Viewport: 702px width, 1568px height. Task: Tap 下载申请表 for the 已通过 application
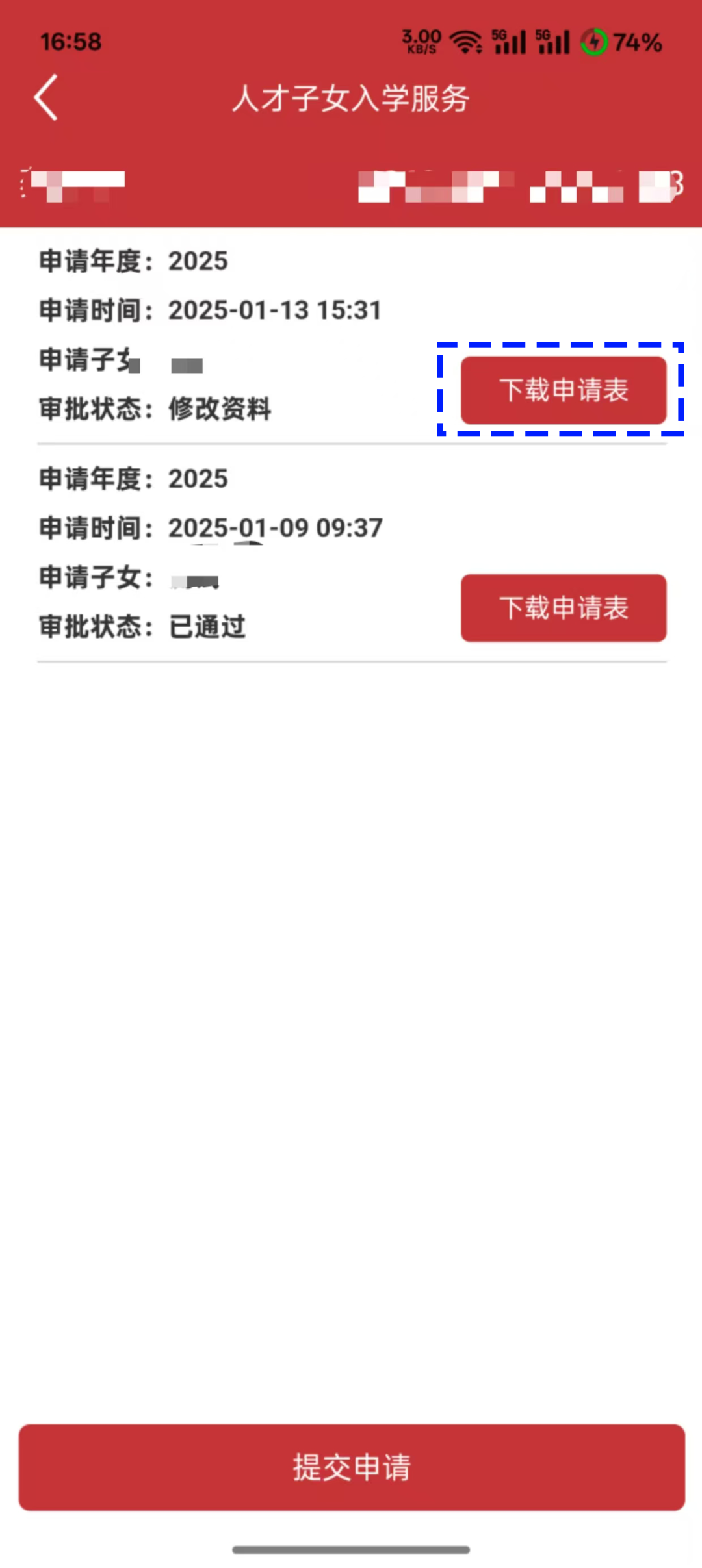[x=563, y=608]
